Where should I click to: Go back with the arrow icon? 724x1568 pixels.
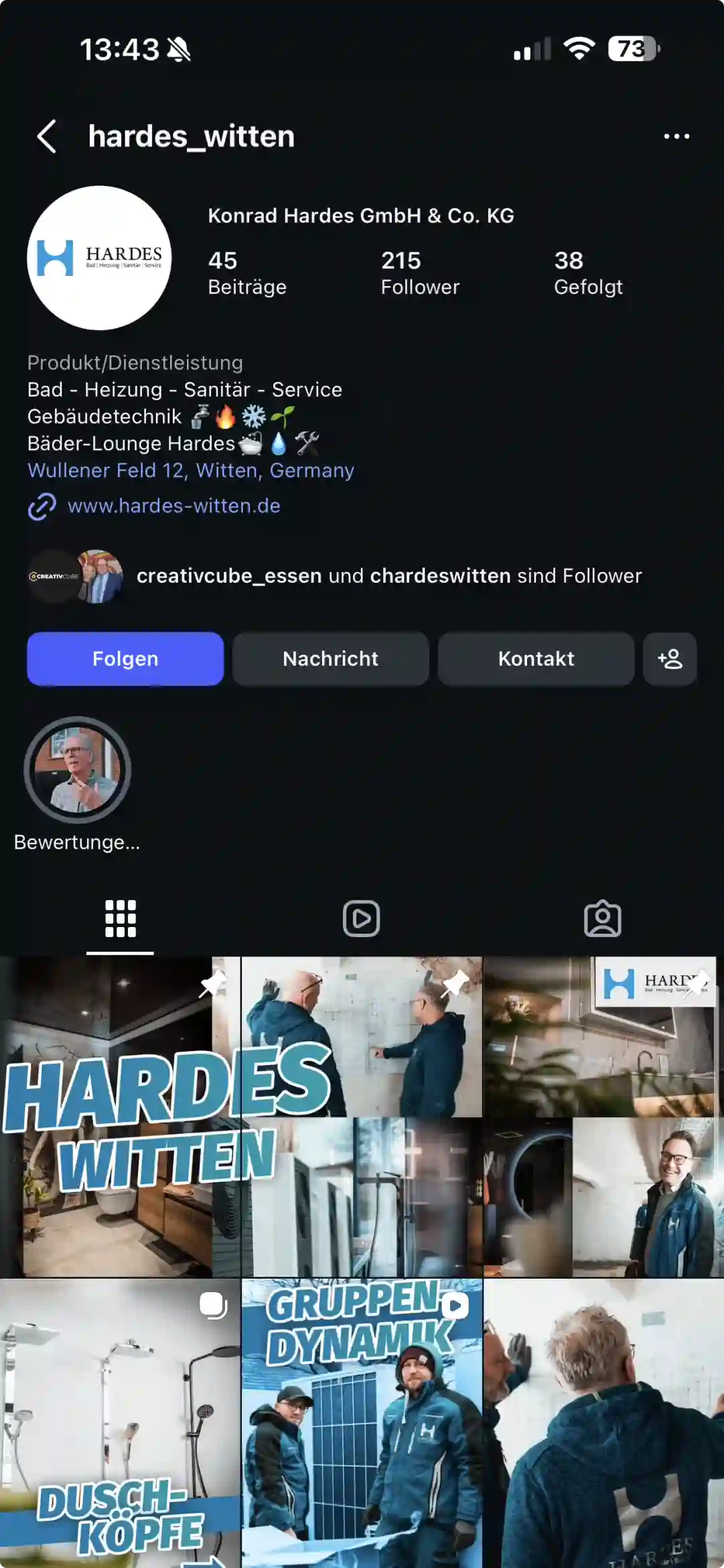coord(46,137)
